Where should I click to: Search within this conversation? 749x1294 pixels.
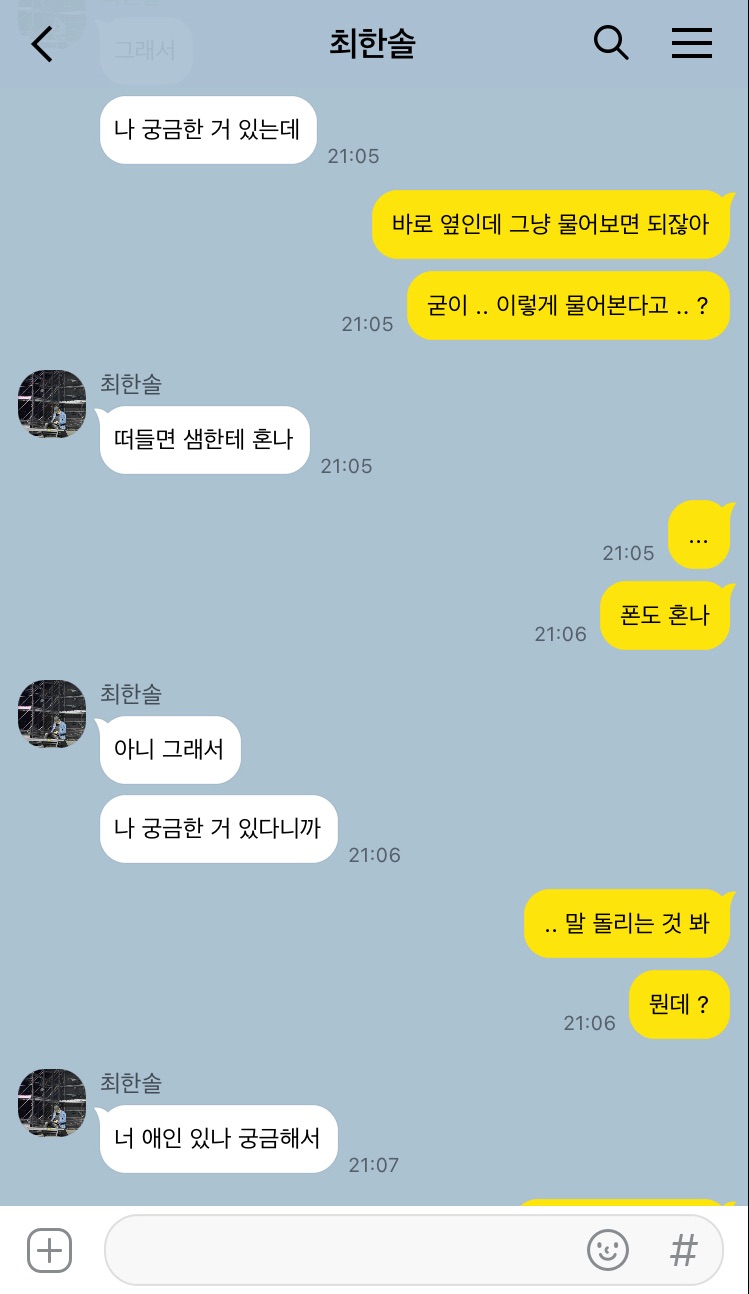[x=610, y=43]
